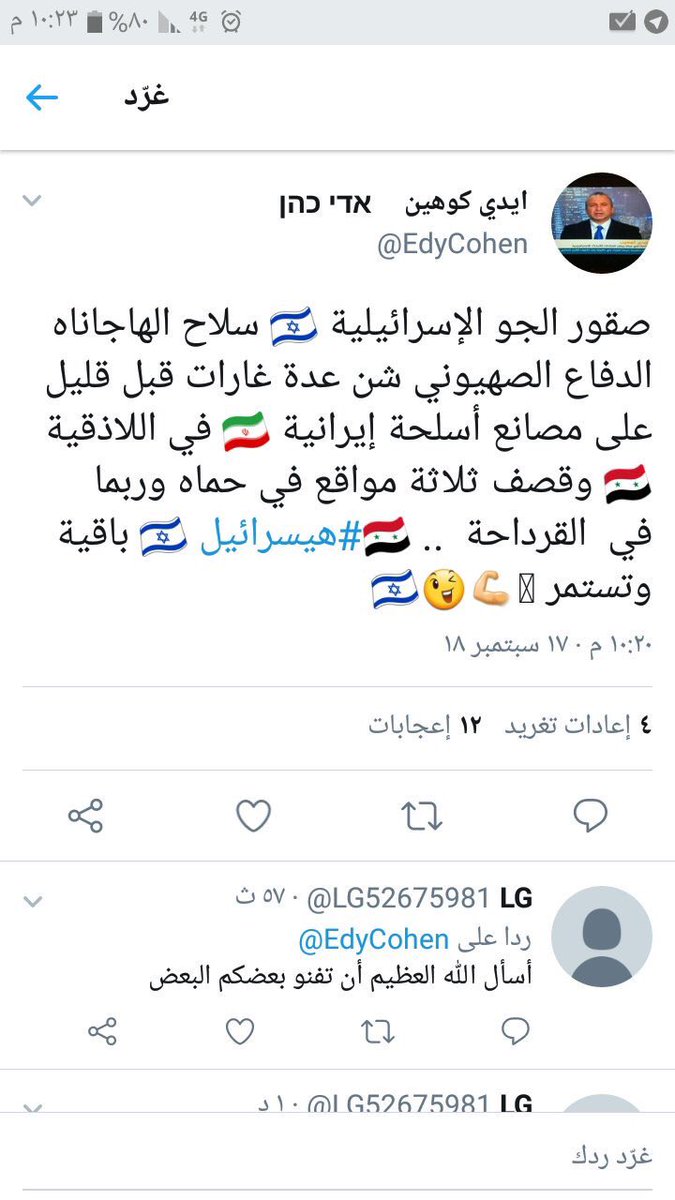Reply to LG's comment

pyautogui.click(x=514, y=1031)
